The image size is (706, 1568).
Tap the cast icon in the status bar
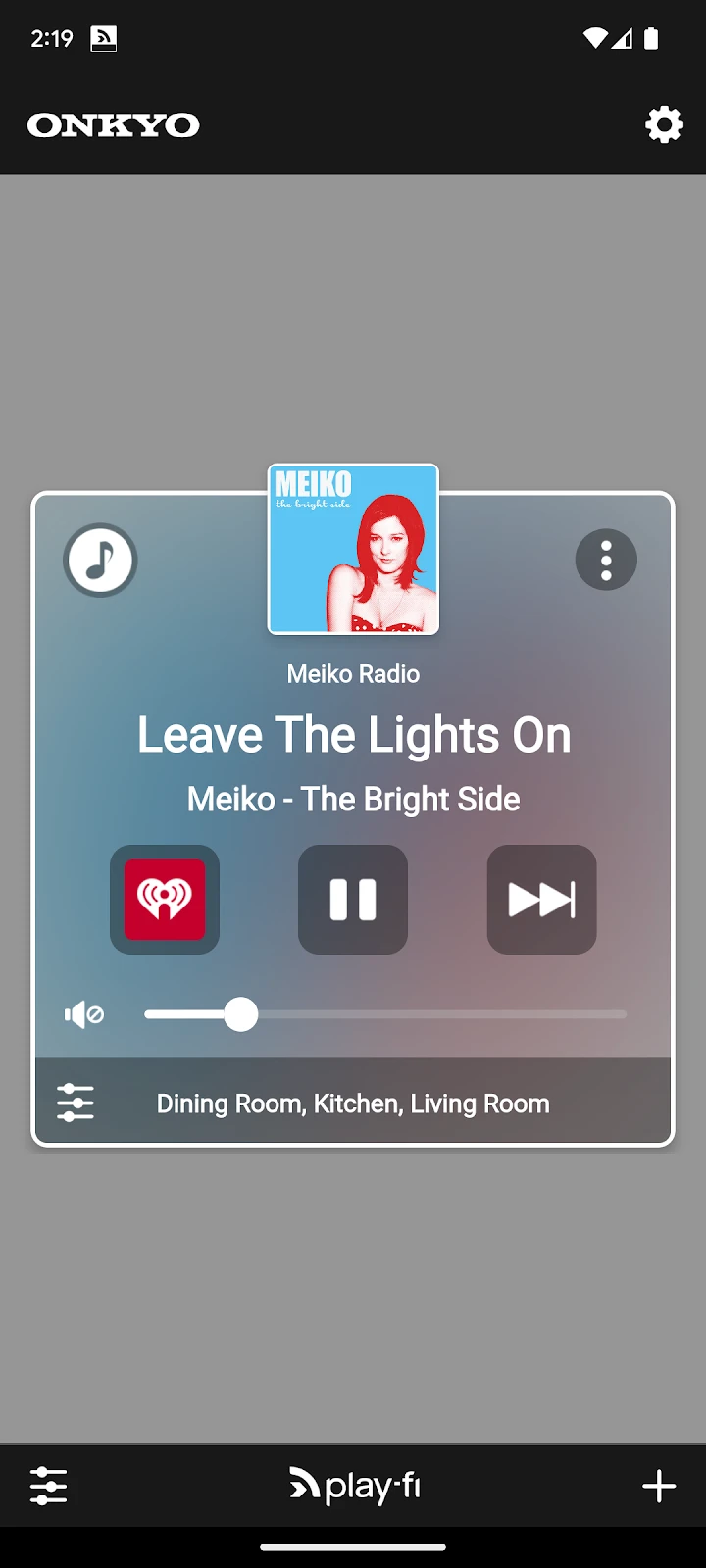(x=103, y=39)
